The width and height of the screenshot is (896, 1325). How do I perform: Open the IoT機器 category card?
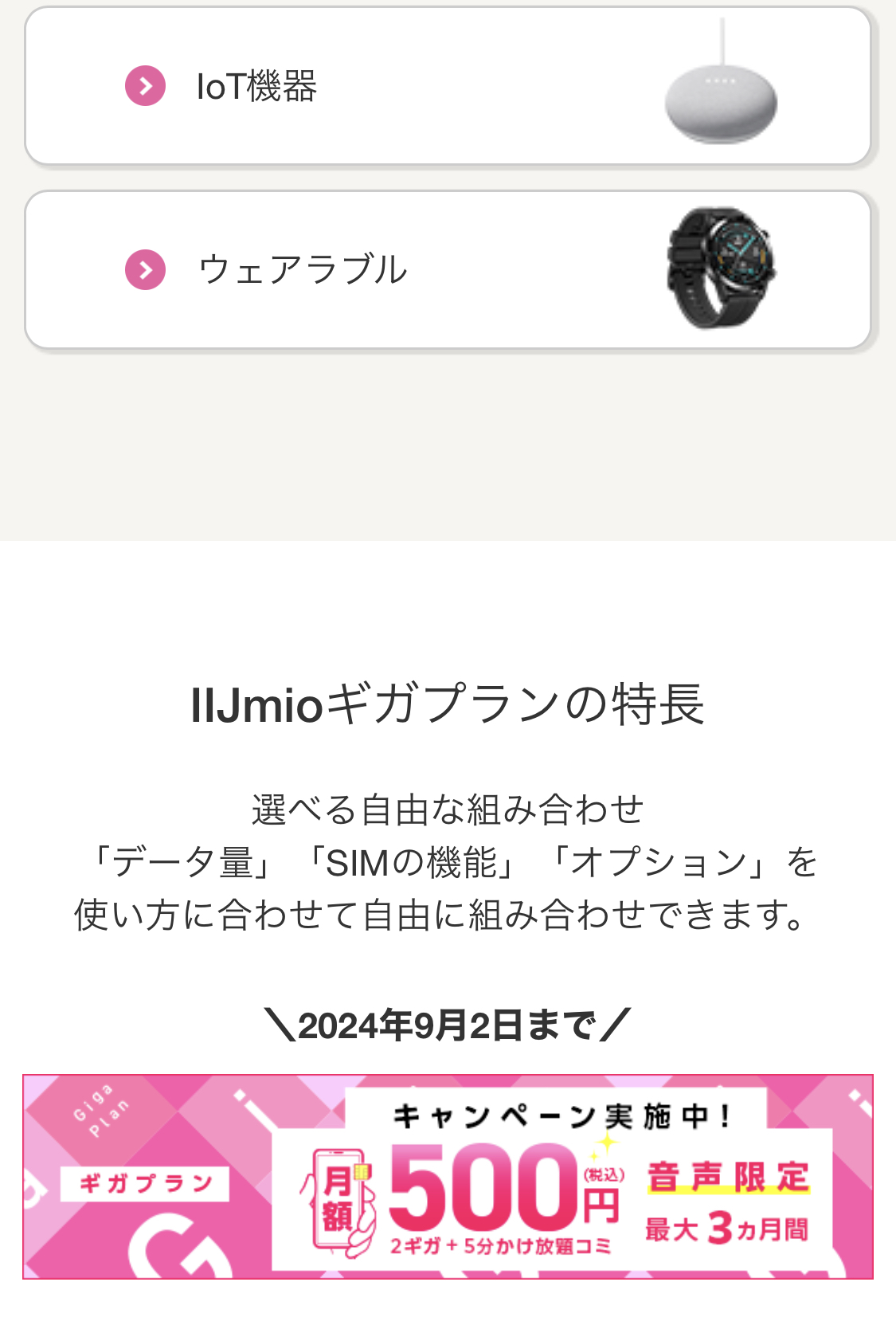click(448, 86)
